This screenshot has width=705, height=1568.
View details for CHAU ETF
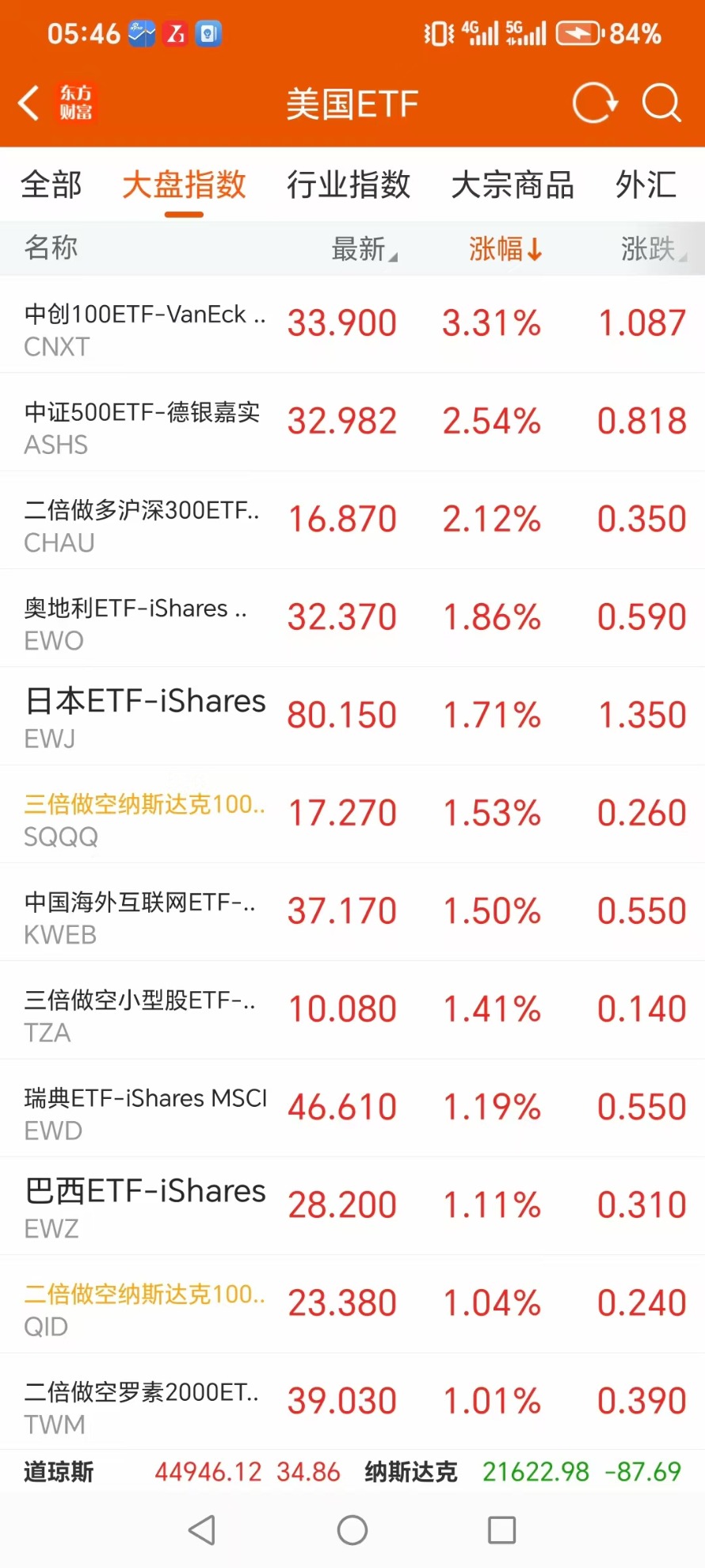pos(352,521)
